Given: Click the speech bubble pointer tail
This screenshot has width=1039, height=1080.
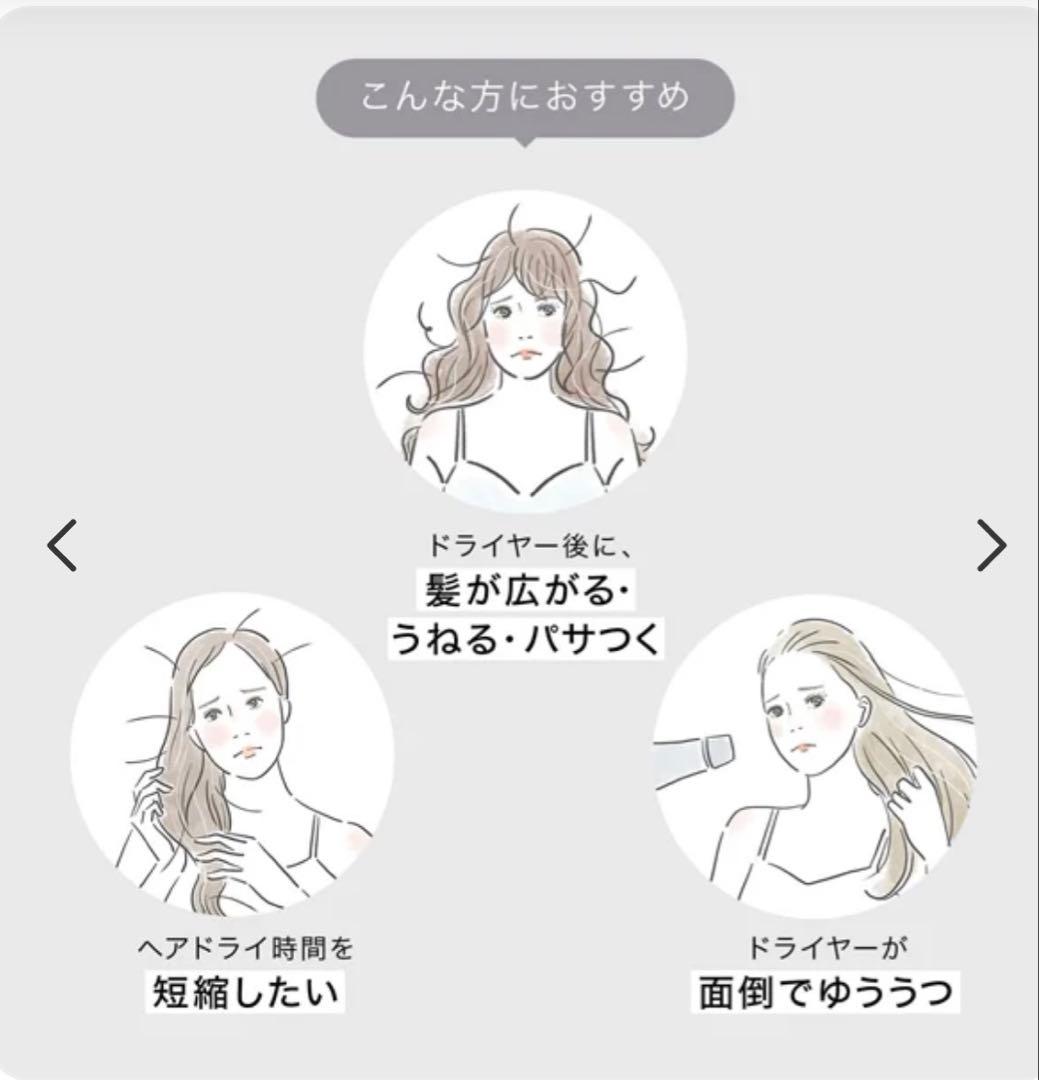Looking at the screenshot, I should [x=524, y=143].
